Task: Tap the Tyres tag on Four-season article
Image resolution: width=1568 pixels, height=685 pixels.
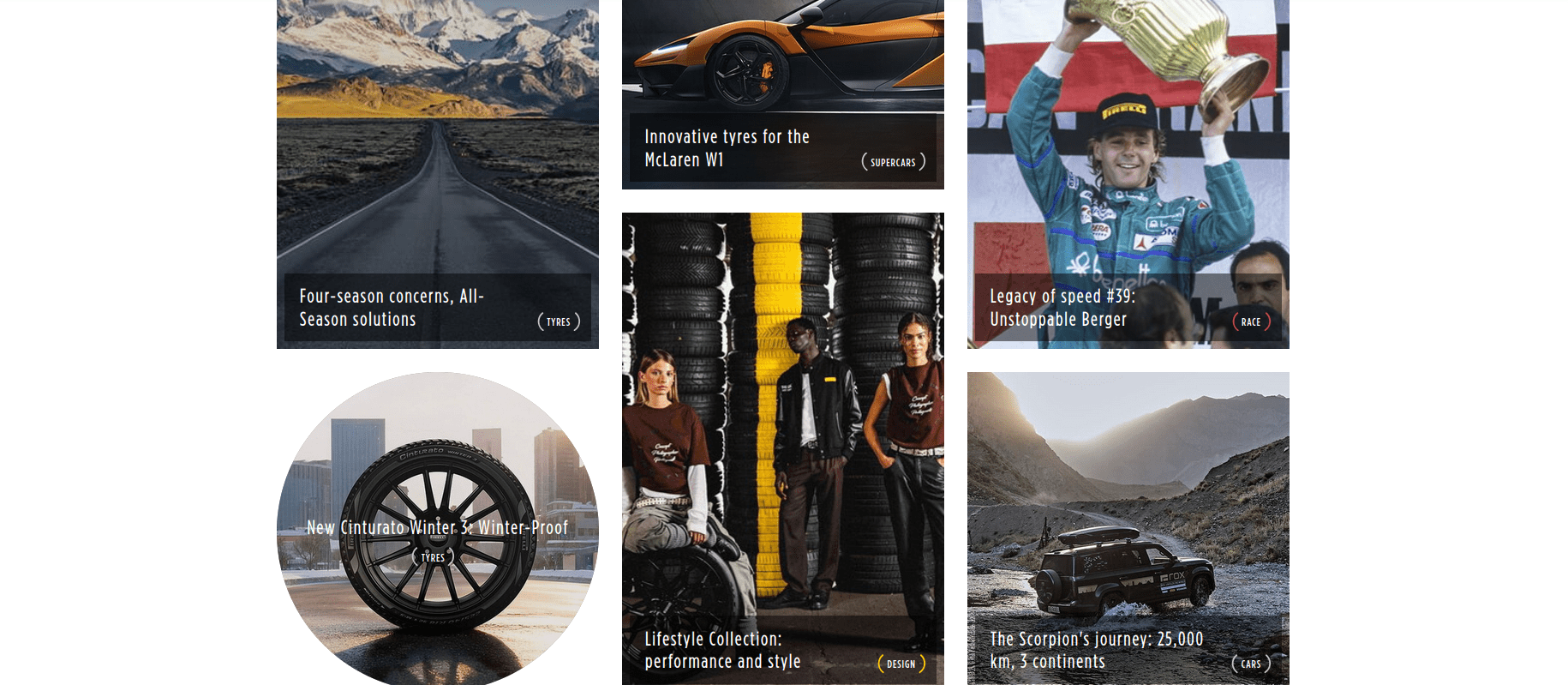Action: tap(559, 322)
